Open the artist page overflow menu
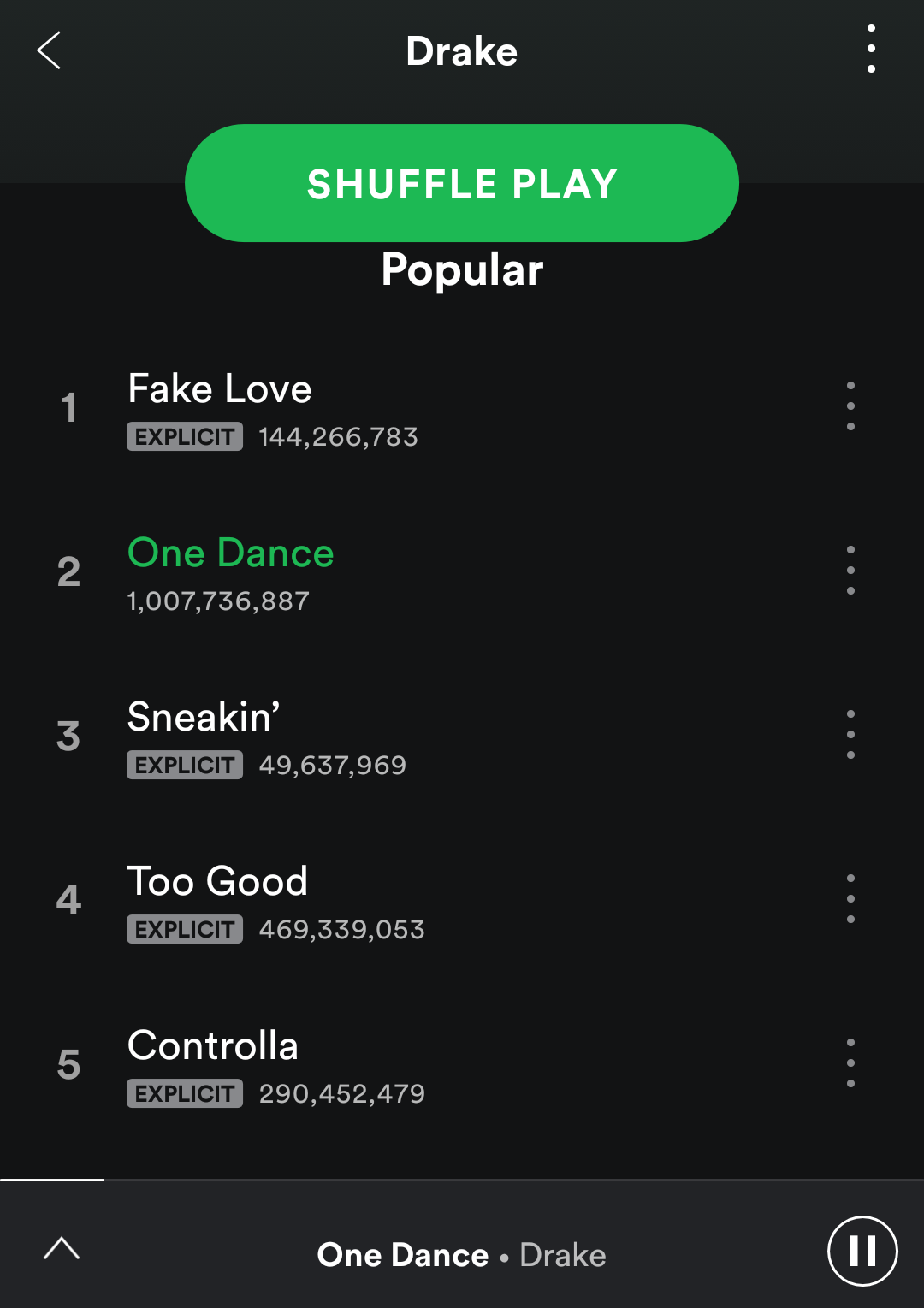 pos(871,50)
